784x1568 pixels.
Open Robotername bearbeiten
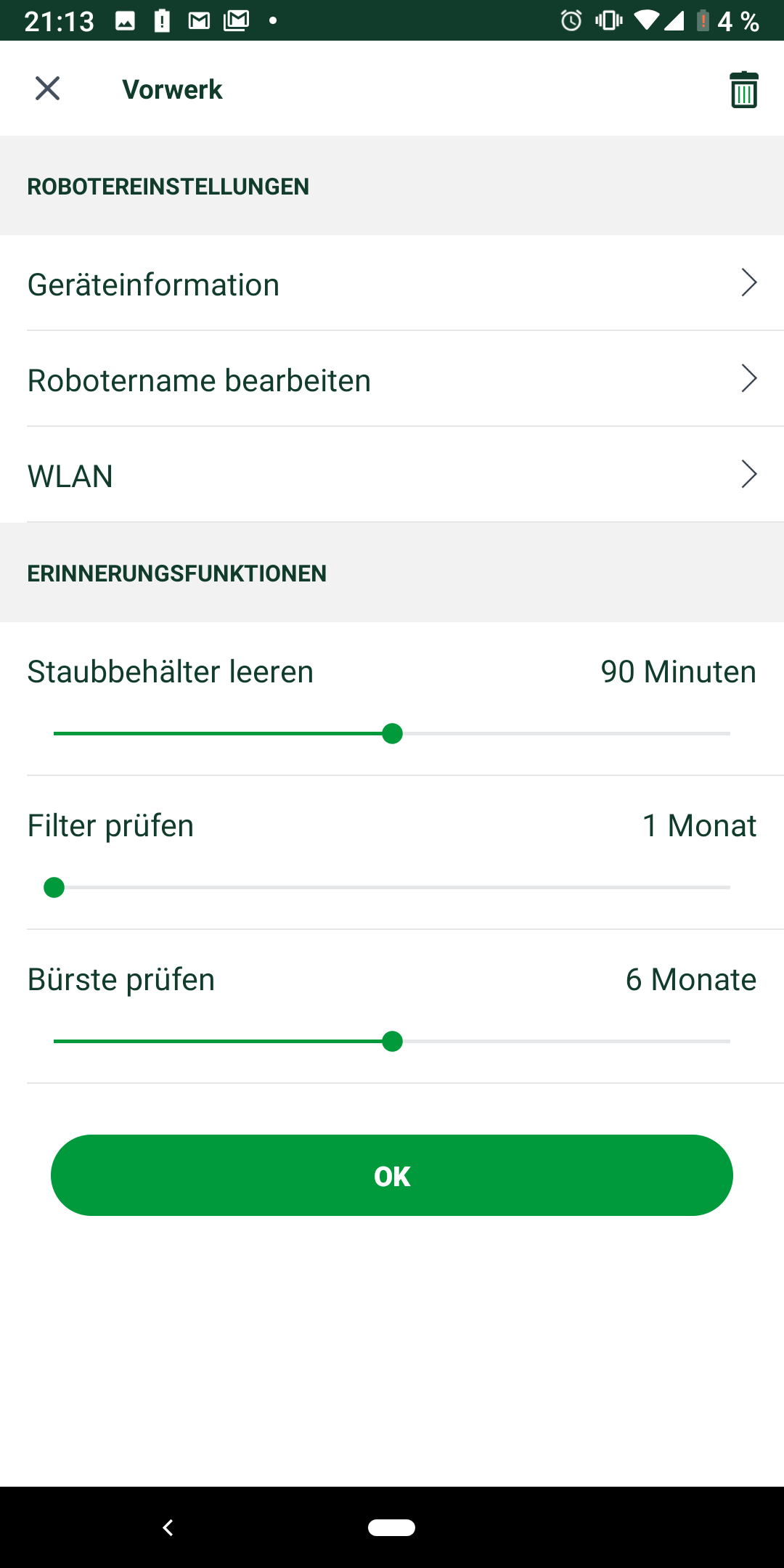tap(392, 380)
